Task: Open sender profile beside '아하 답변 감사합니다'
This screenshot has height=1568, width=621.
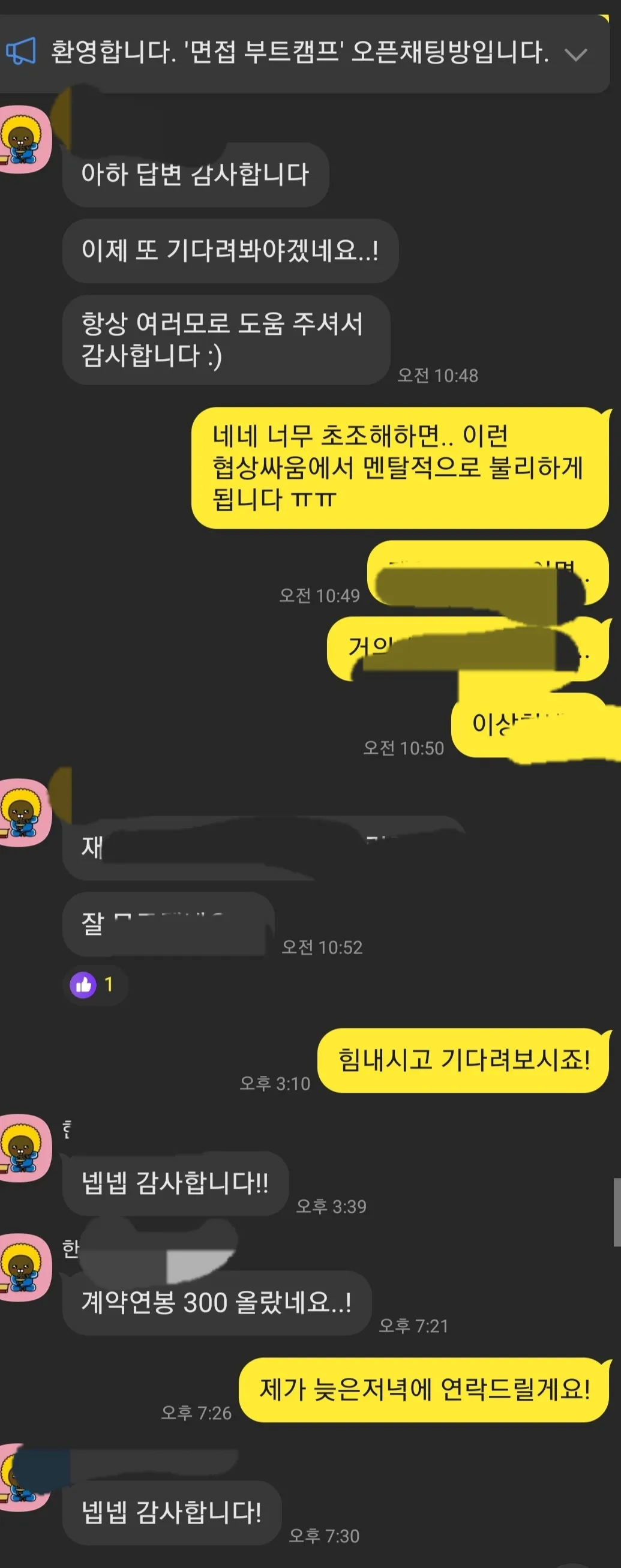Action: 25,139
